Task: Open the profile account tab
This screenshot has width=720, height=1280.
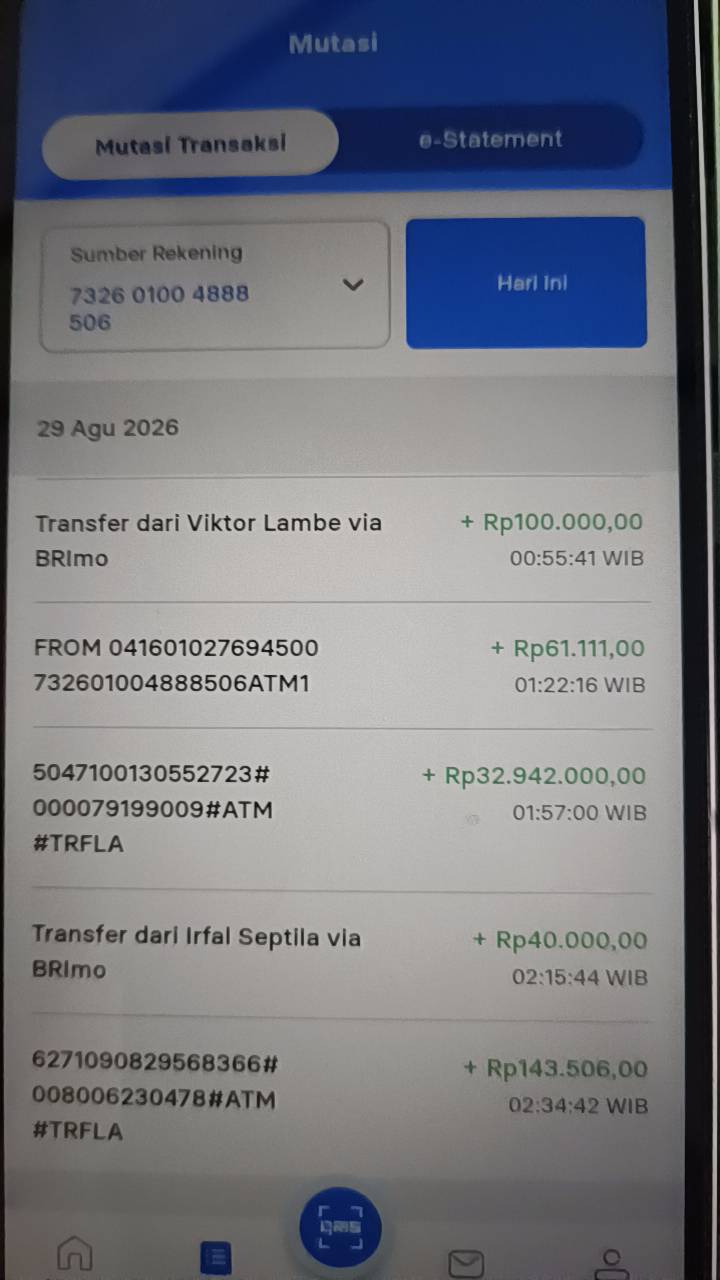Action: coord(611,1262)
